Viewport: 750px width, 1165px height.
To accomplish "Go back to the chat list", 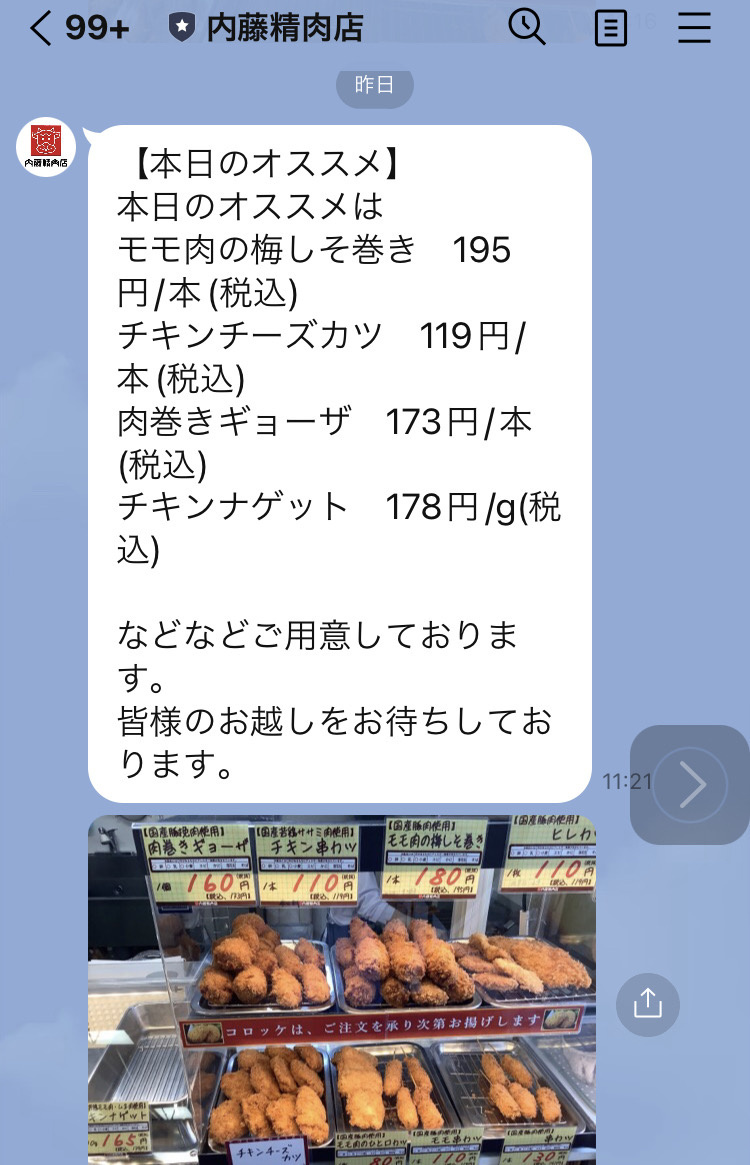I will (x=42, y=29).
